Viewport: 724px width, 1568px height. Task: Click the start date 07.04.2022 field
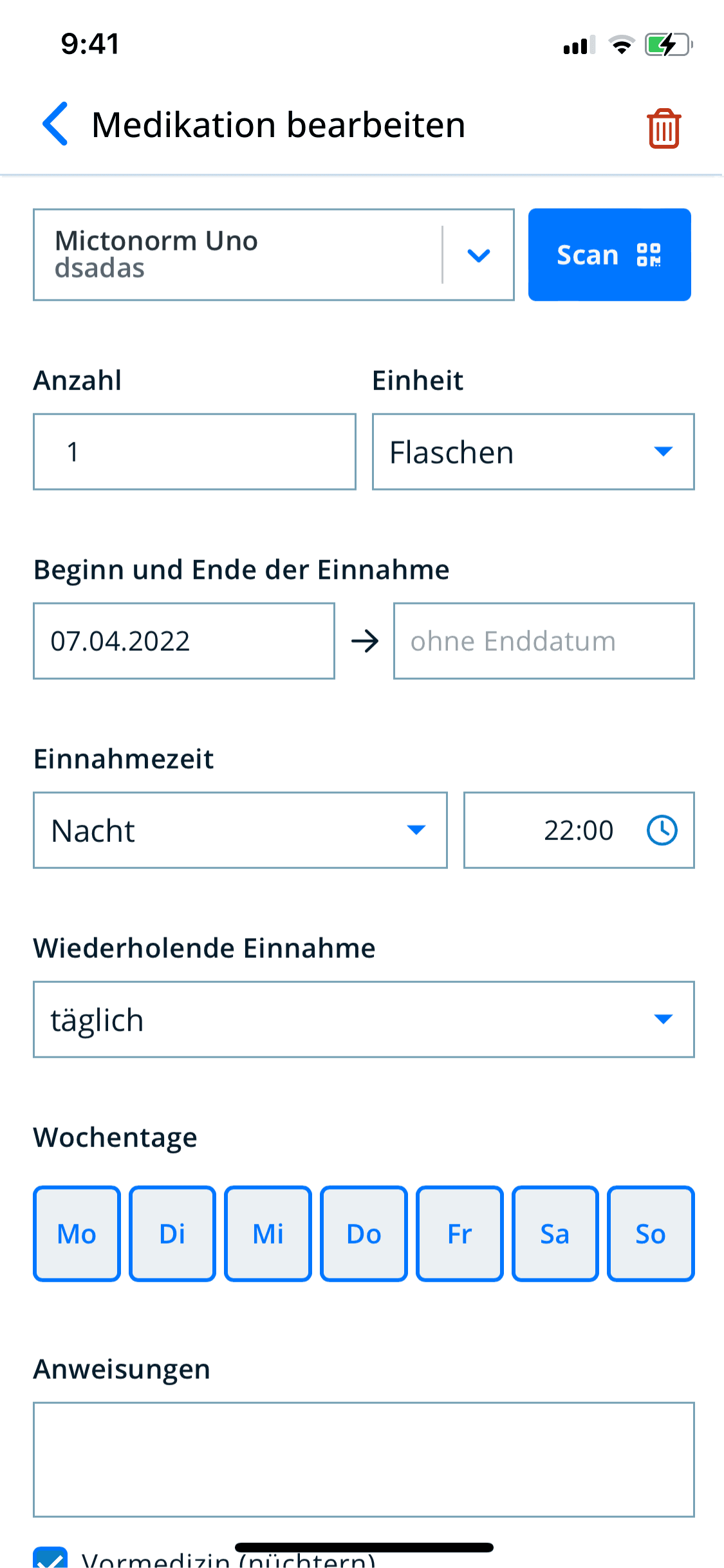point(183,640)
